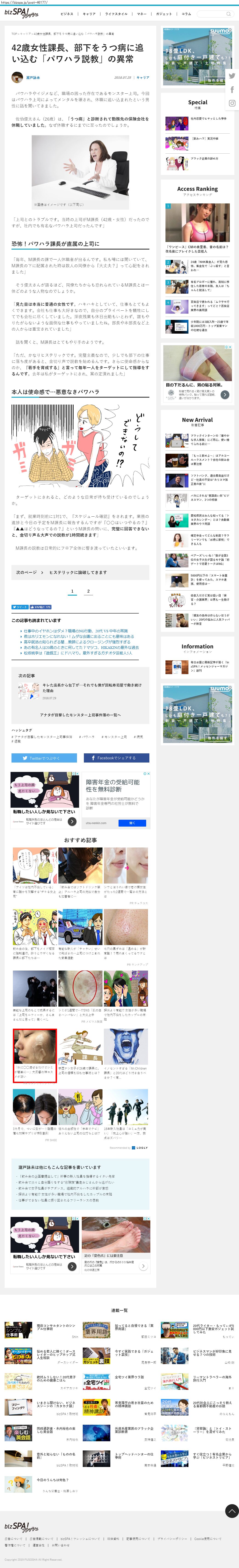This screenshot has height=1568, width=239.
Task: Open the Facebook side icon
Action: pyautogui.click(x=232, y=90)
